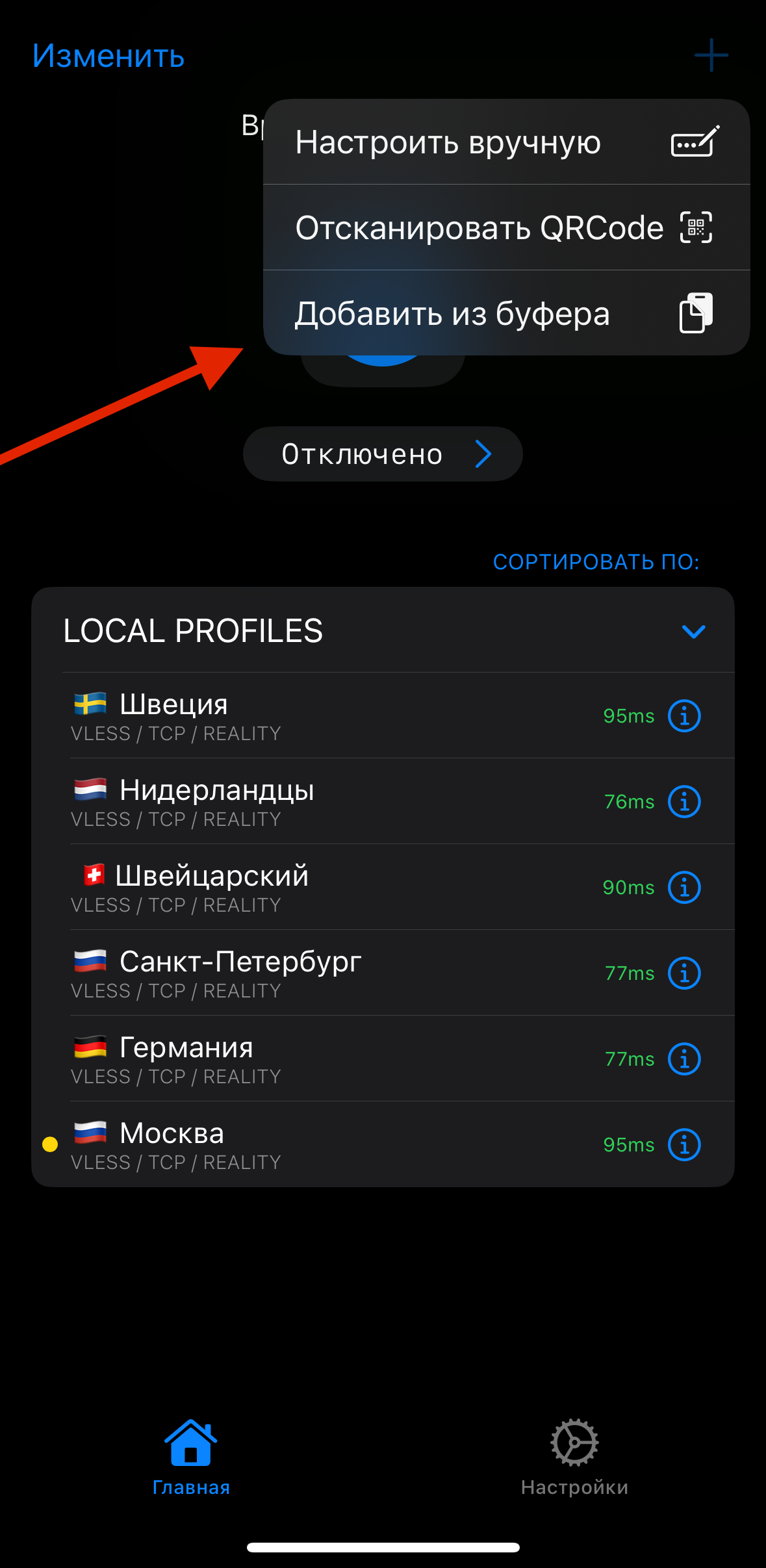Tap Добавить из буфера

(x=505, y=314)
